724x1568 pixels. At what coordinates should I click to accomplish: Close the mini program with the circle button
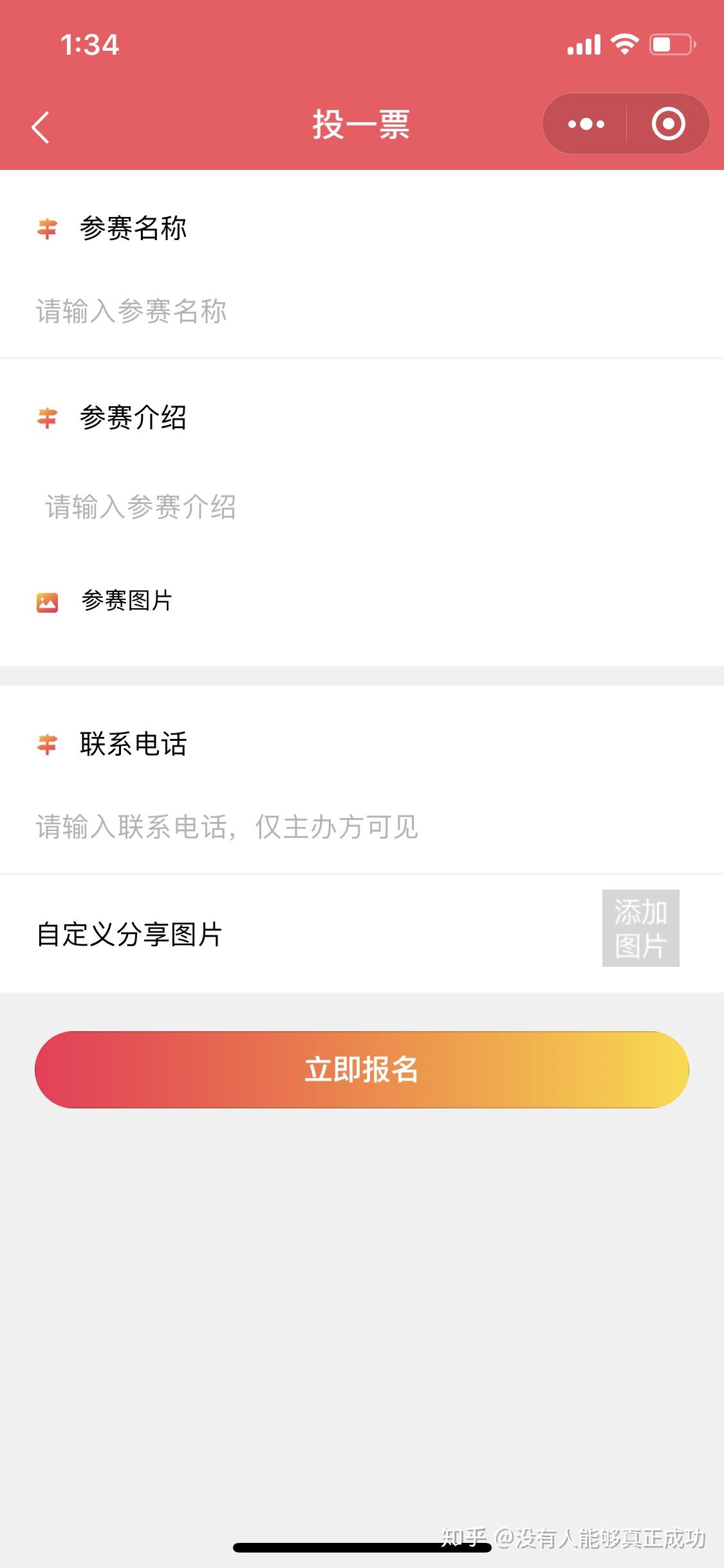[668, 124]
